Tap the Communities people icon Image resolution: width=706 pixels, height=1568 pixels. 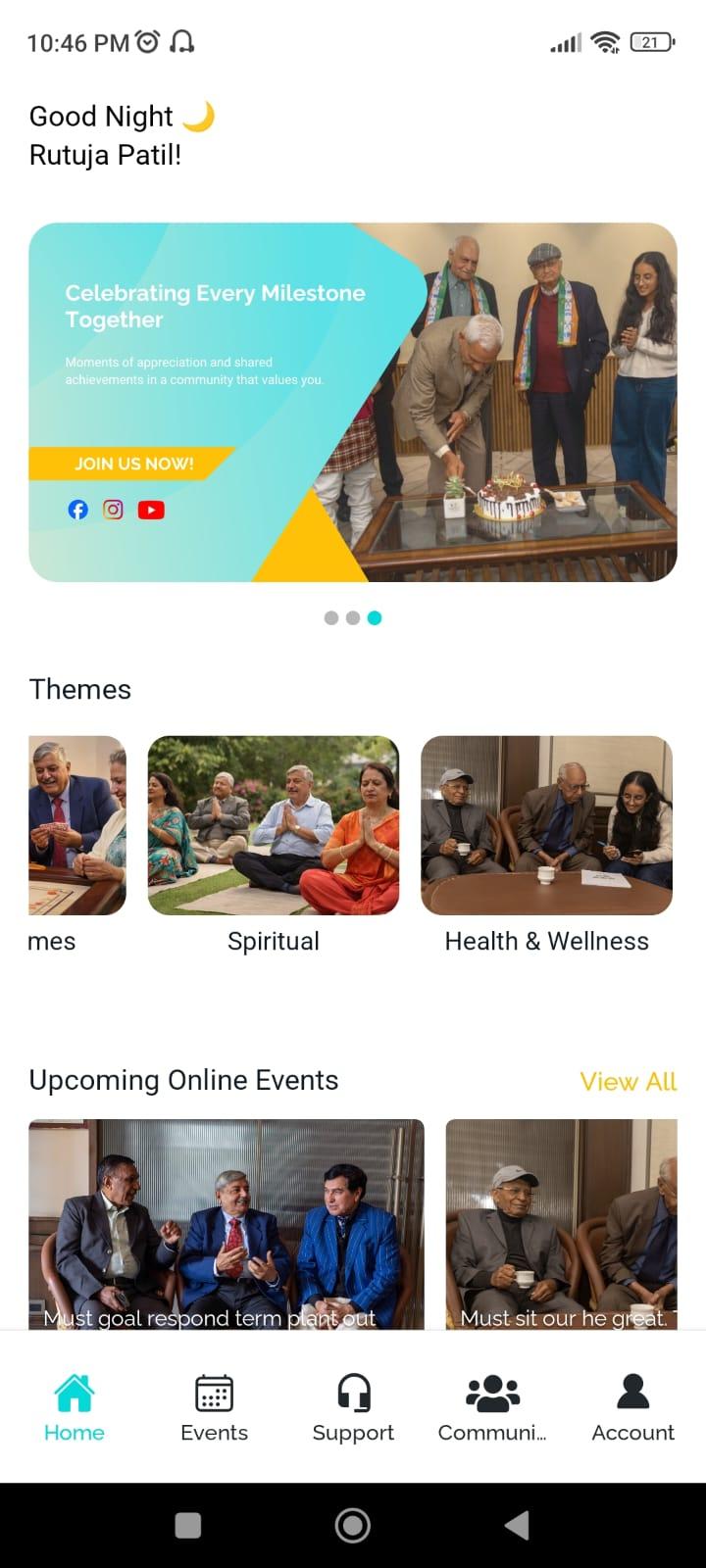point(492,1390)
